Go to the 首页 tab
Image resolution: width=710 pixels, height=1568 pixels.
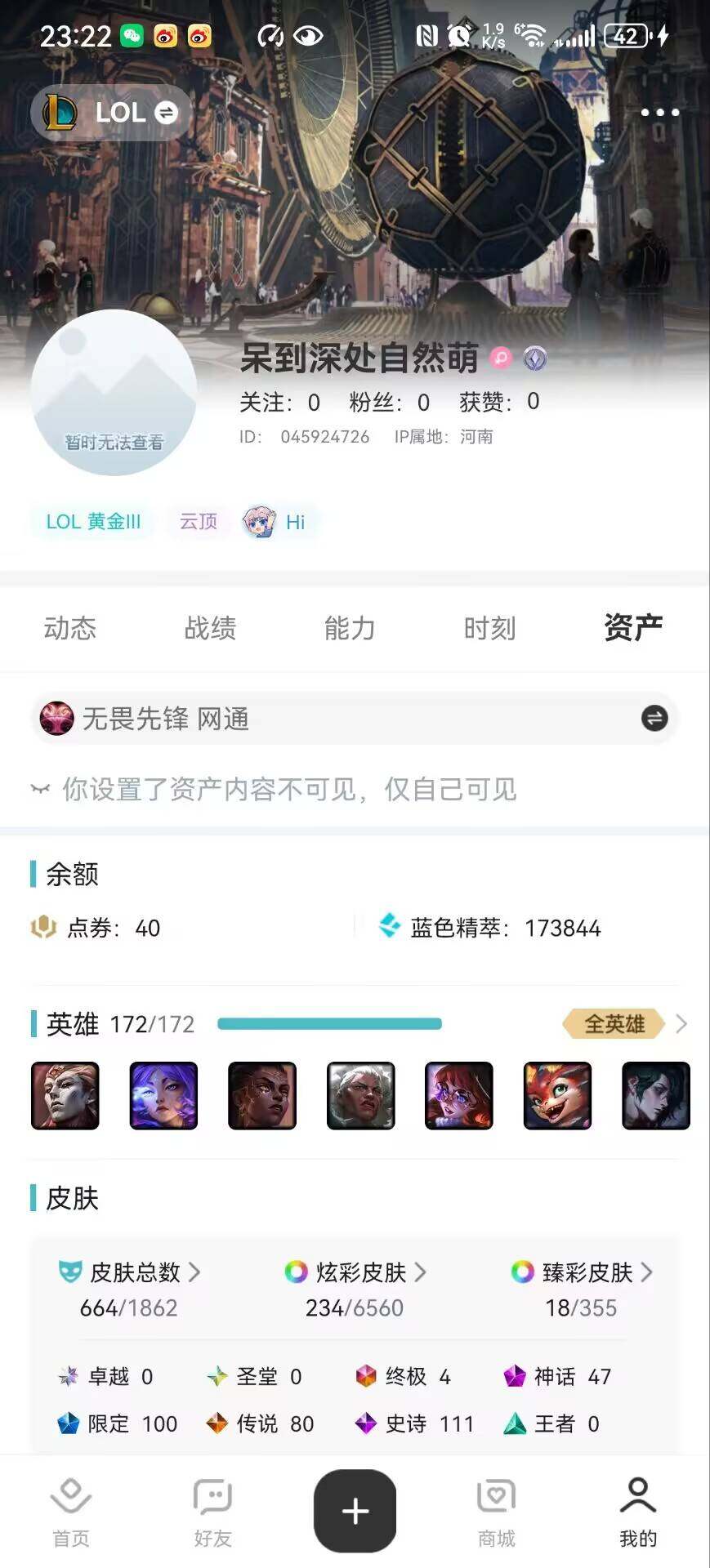tap(71, 1513)
